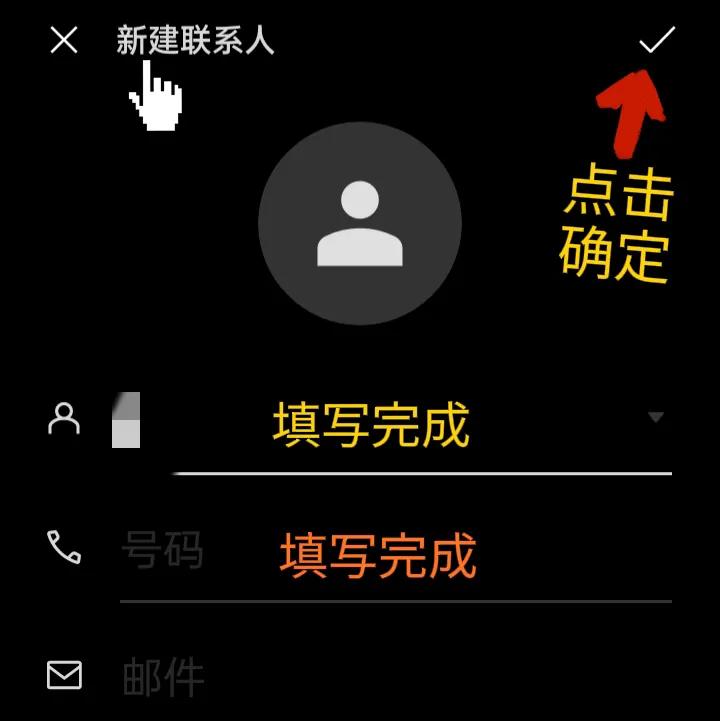The width and height of the screenshot is (720, 721).
Task: Tap the phone handset icon
Action: pos(63,548)
